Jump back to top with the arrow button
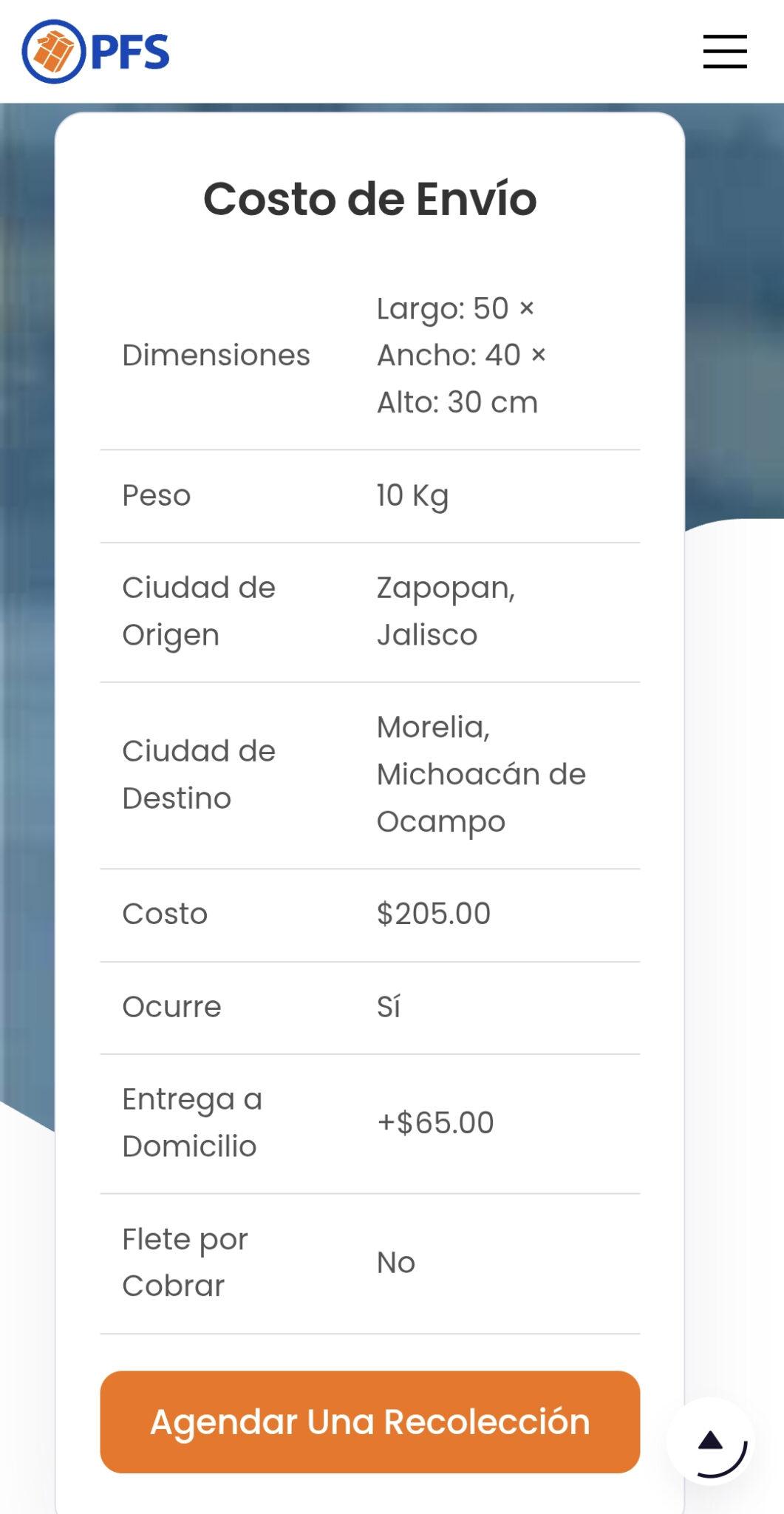This screenshot has width=784, height=1514. 710,1440
